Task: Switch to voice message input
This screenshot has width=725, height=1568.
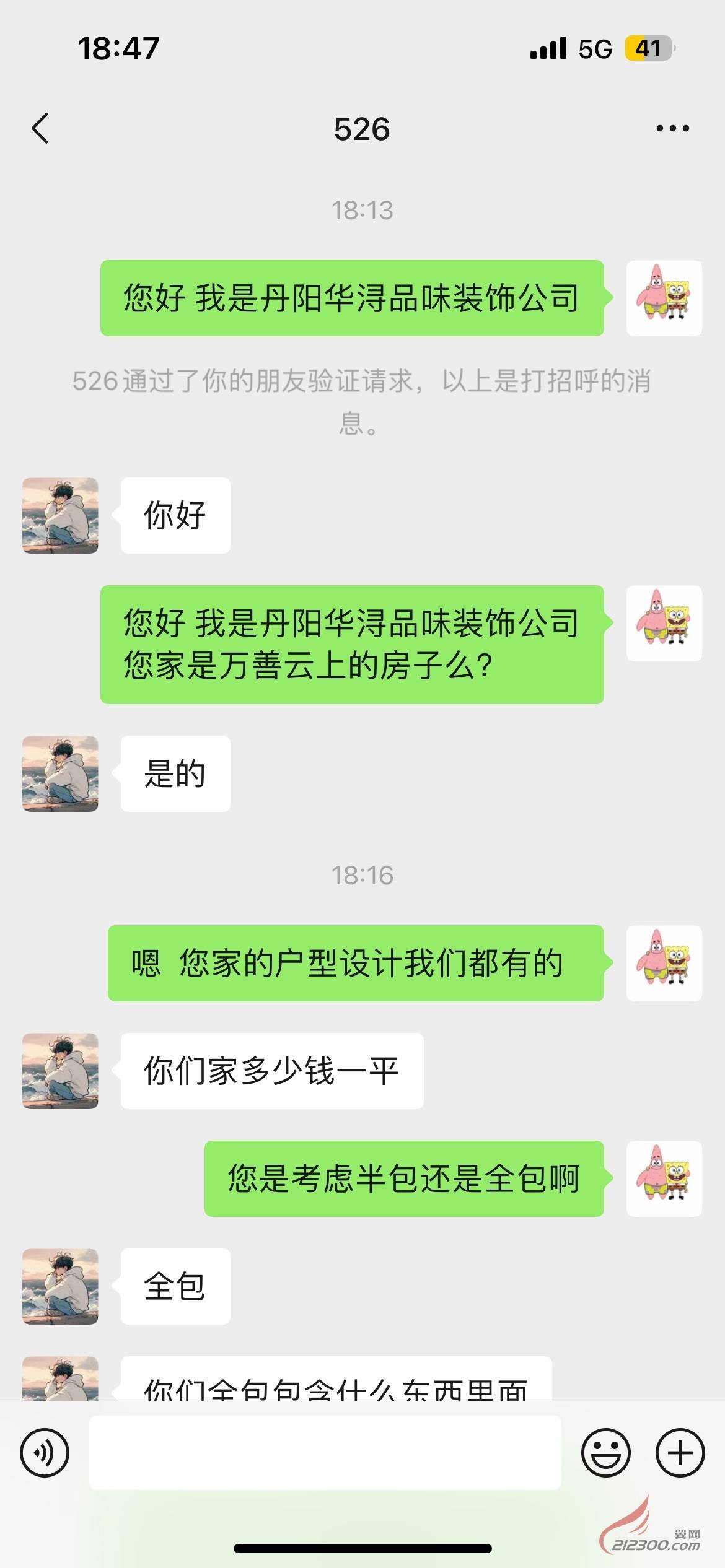Action: [45, 1453]
